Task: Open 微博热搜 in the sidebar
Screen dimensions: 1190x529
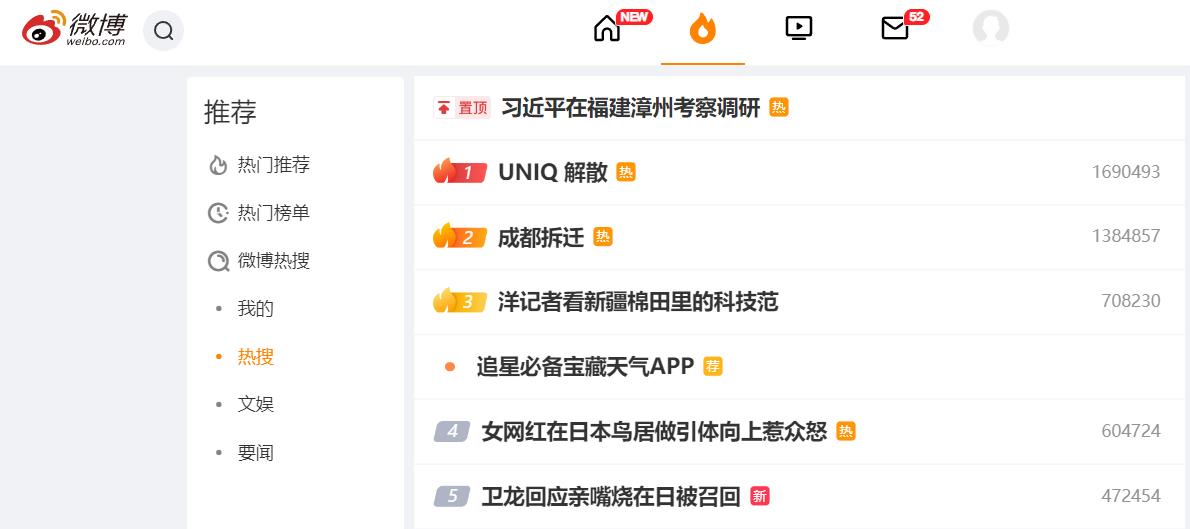Action: pos(273,261)
